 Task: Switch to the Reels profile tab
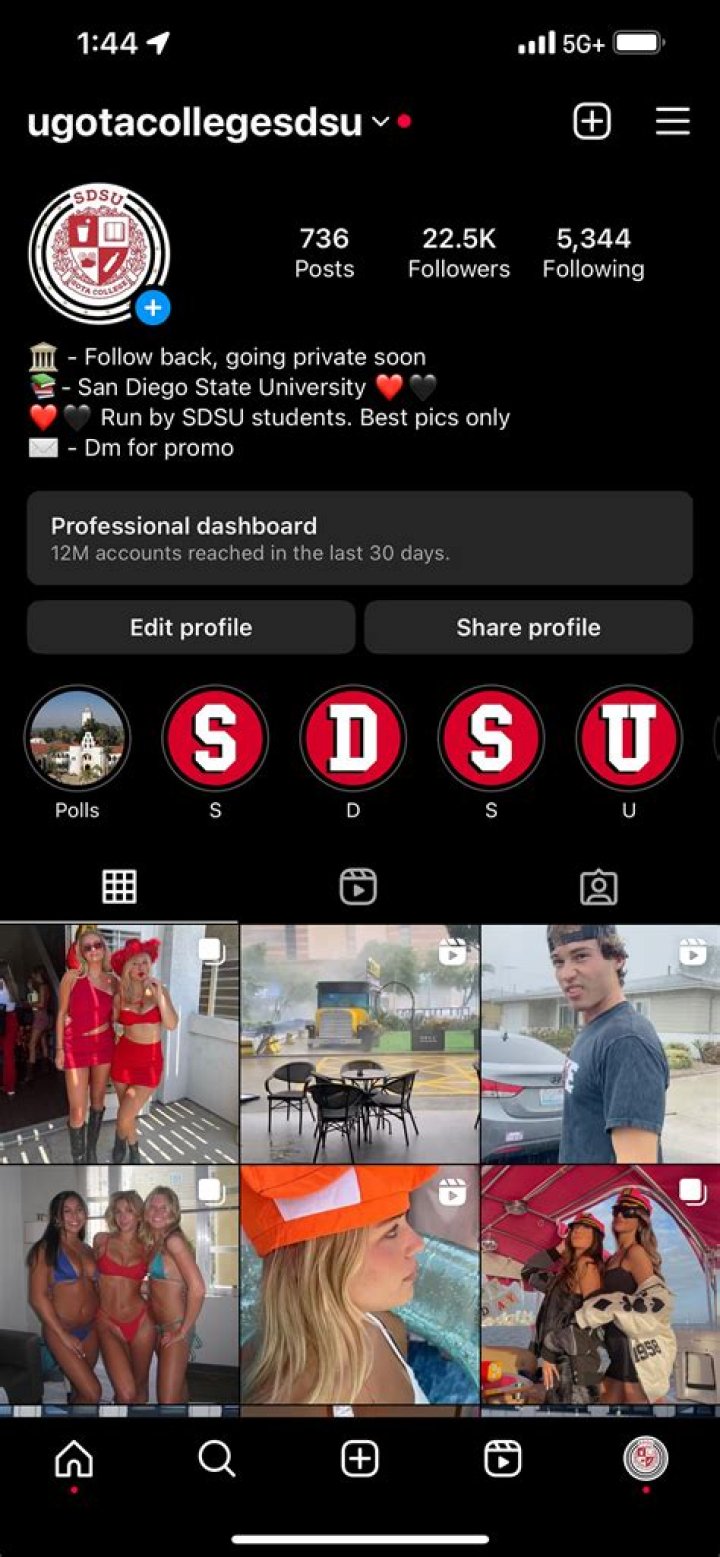click(358, 887)
